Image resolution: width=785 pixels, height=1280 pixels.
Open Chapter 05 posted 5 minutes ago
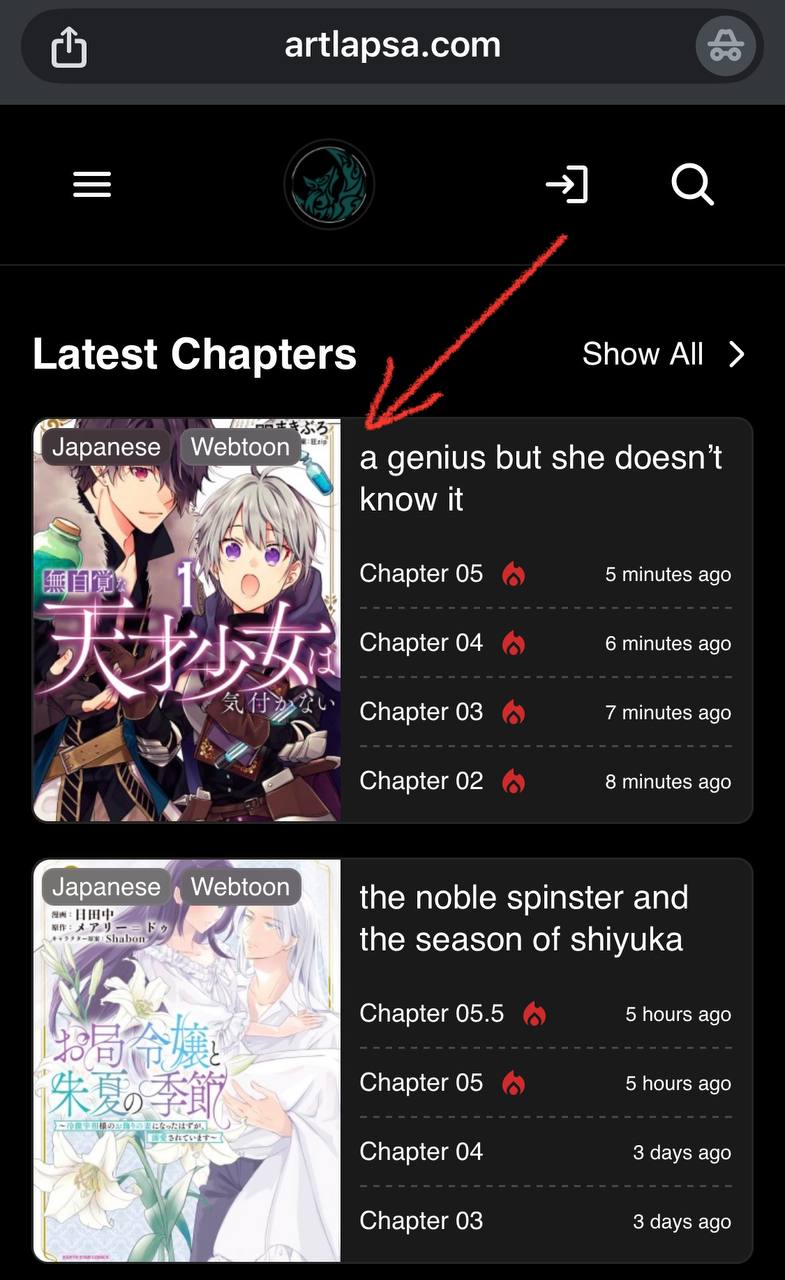tap(421, 574)
